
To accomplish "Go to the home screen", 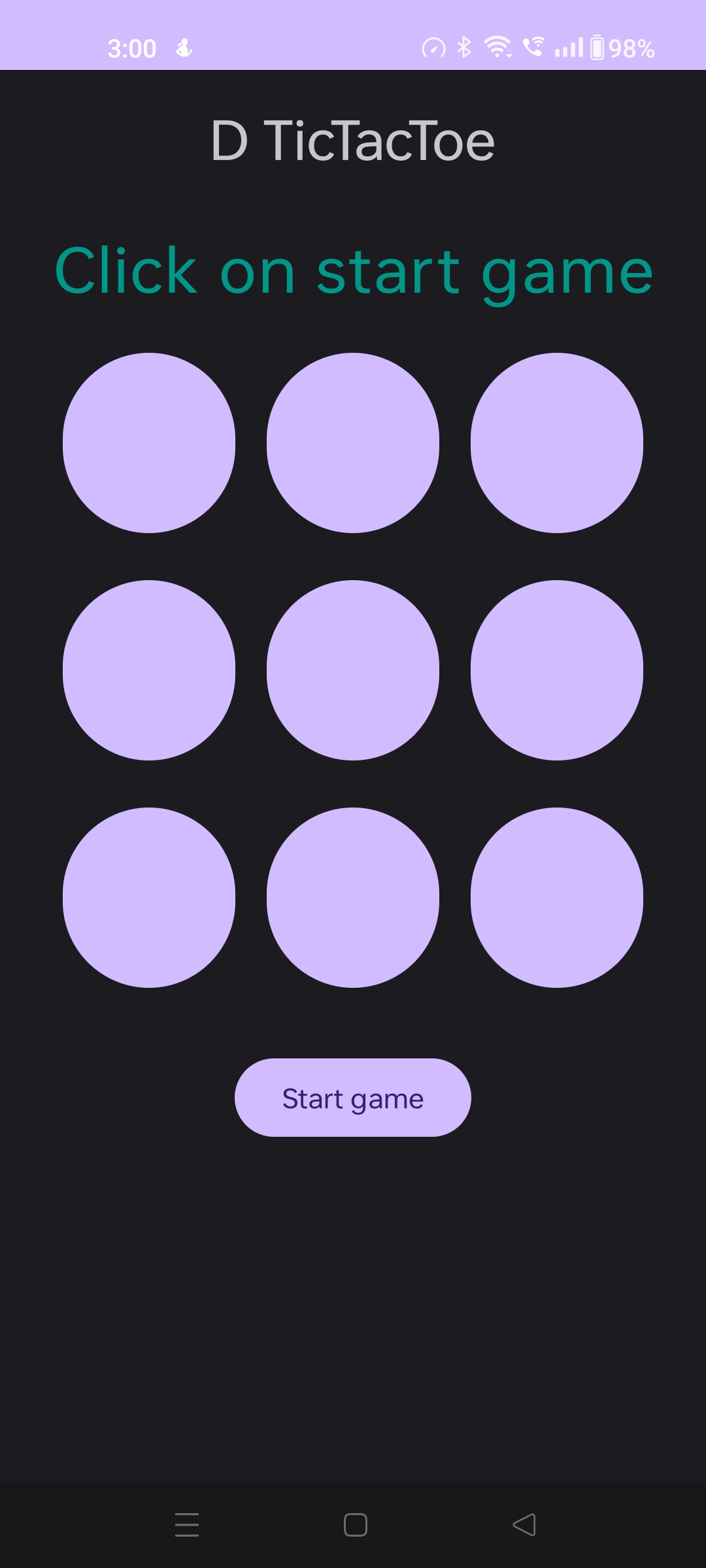I will (x=355, y=1525).
